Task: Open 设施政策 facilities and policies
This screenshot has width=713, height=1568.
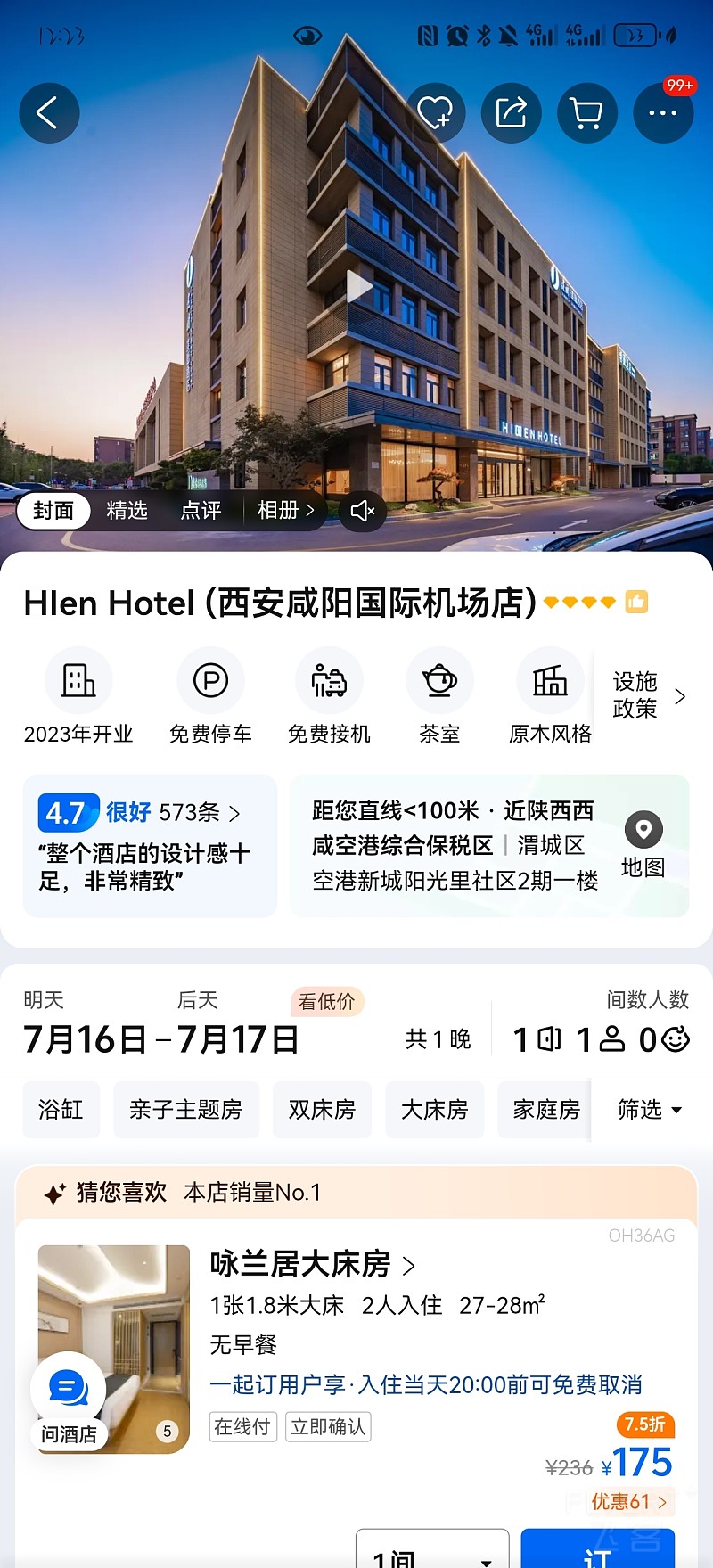Action: point(648,695)
